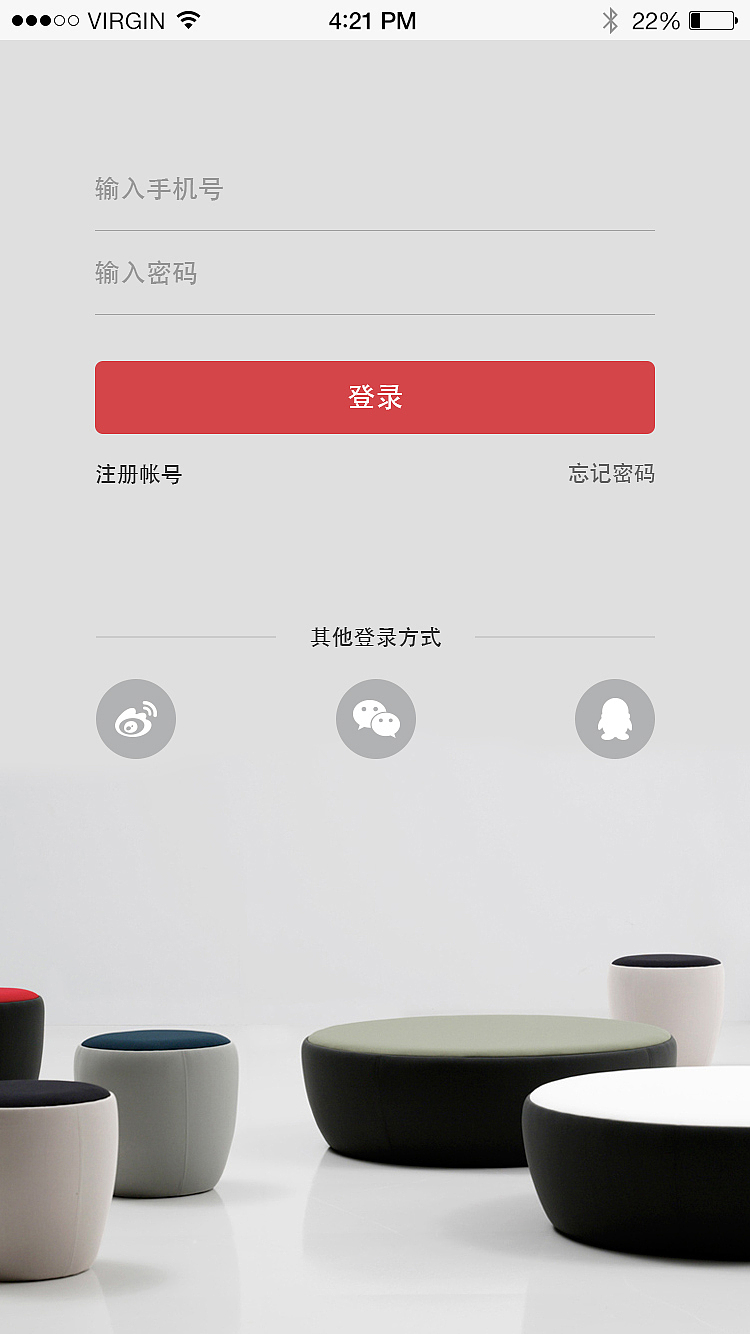Open 注册帐号 to register an account
This screenshot has height=1334, width=750.
click(x=138, y=474)
